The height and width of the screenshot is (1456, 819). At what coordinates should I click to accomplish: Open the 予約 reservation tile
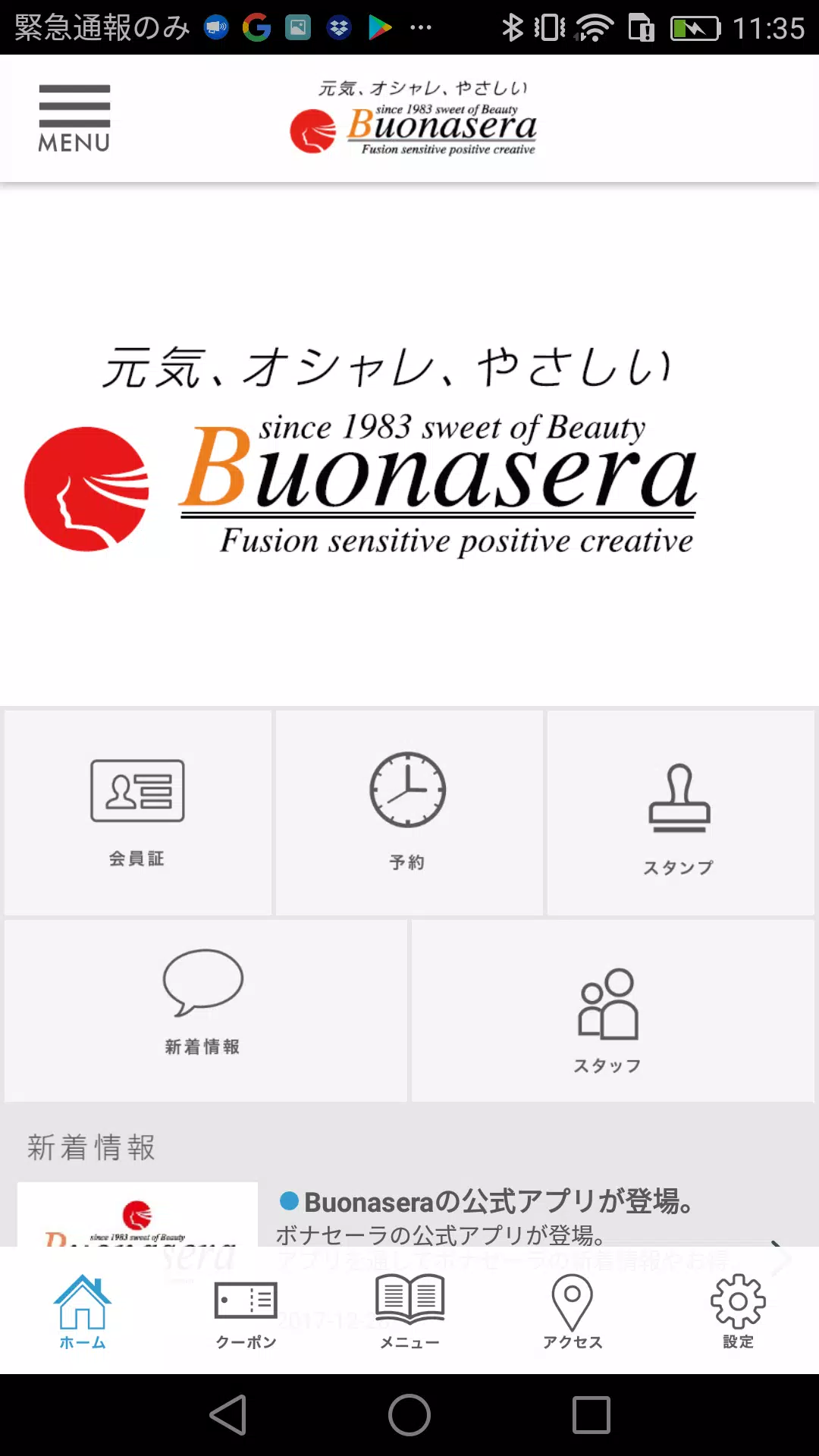pos(408,812)
